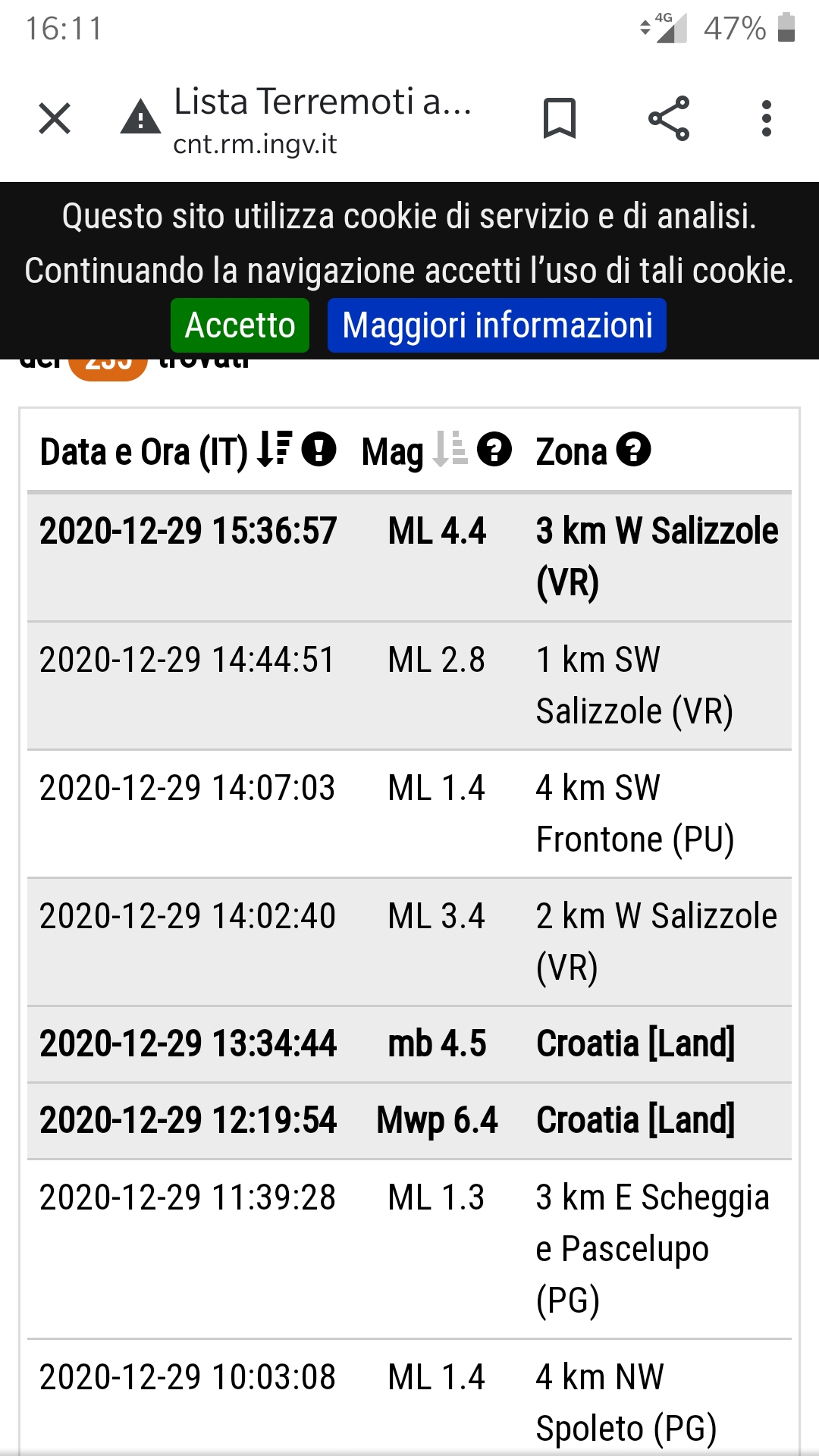The width and height of the screenshot is (819, 1456).
Task: Share the page link
Action: point(669,118)
